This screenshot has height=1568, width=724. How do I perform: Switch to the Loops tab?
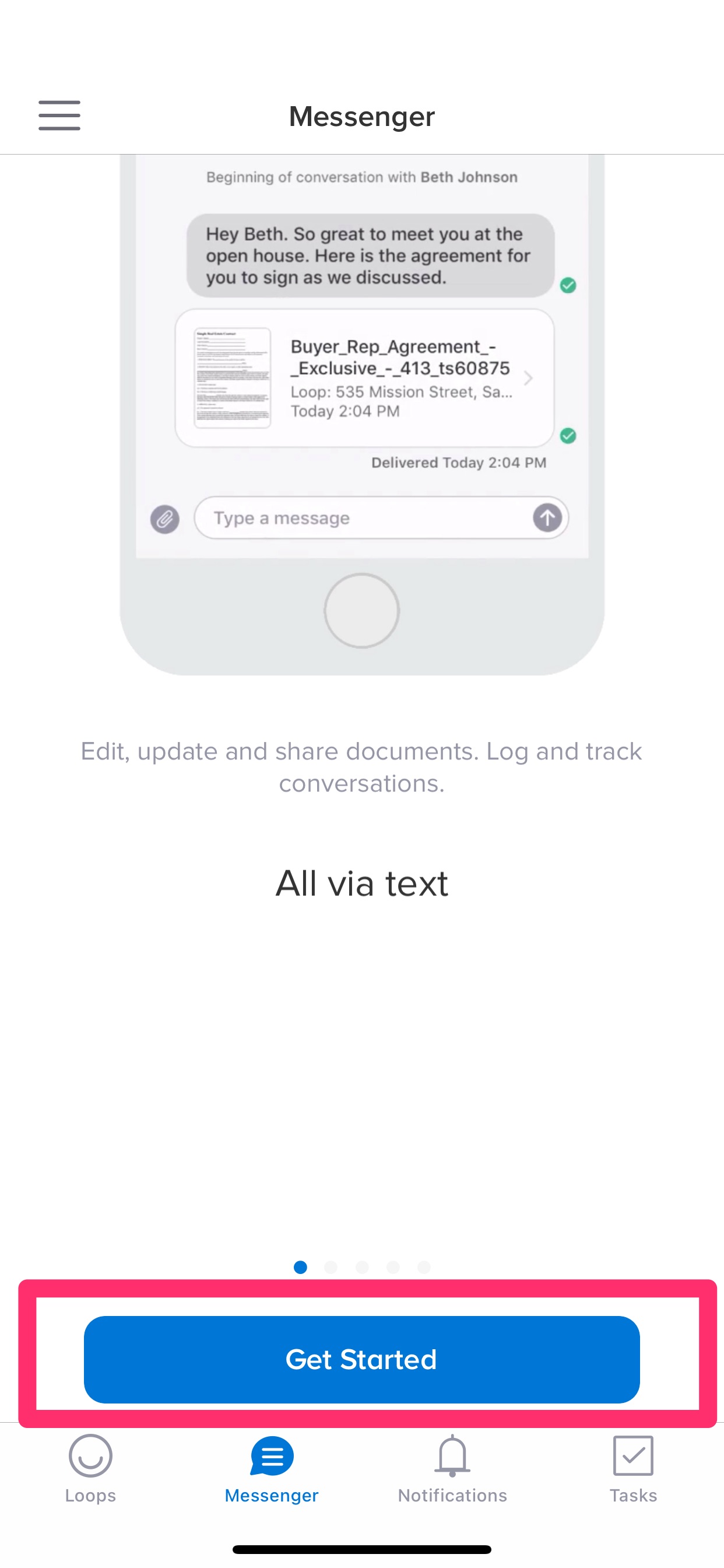click(90, 1468)
